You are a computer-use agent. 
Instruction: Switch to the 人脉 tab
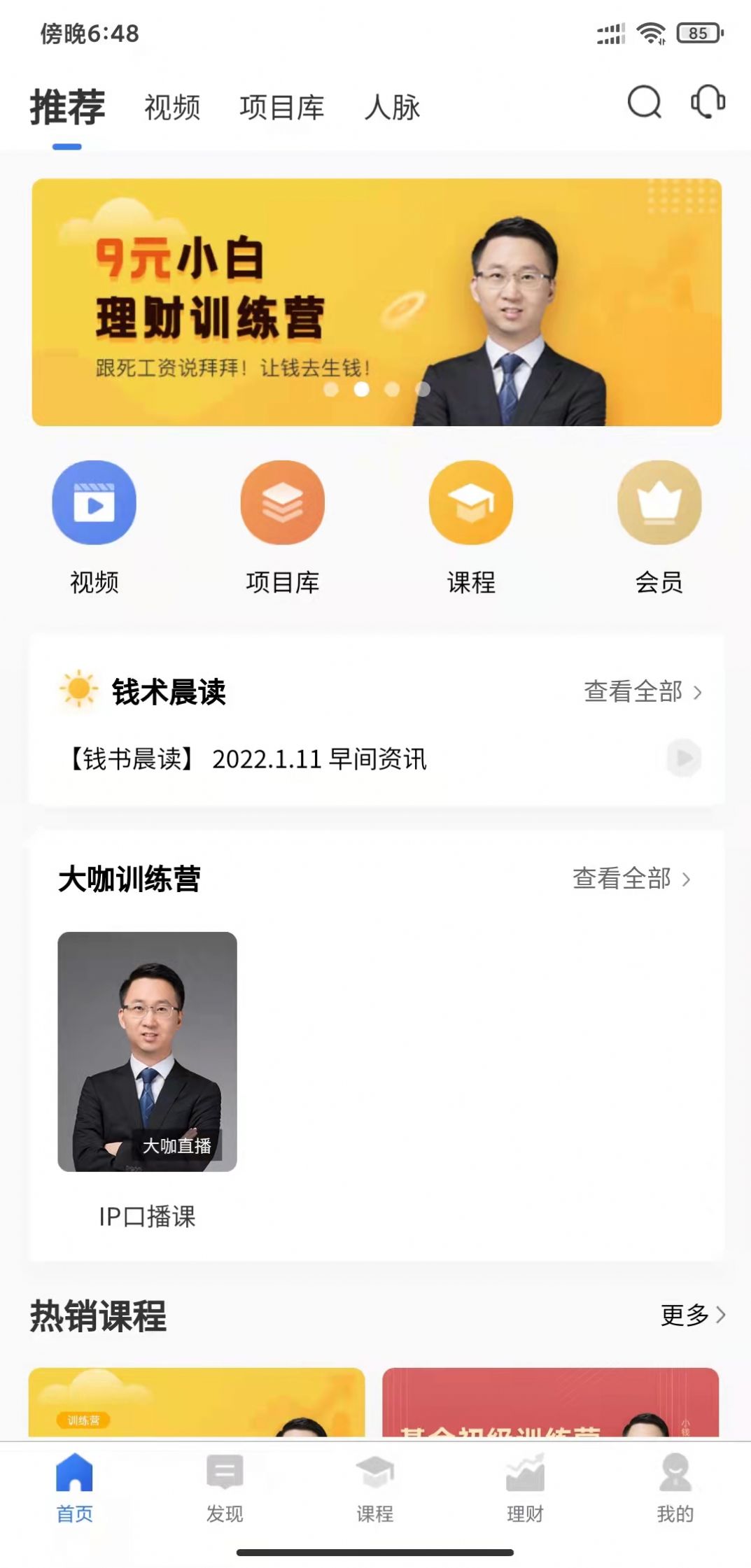coord(393,106)
